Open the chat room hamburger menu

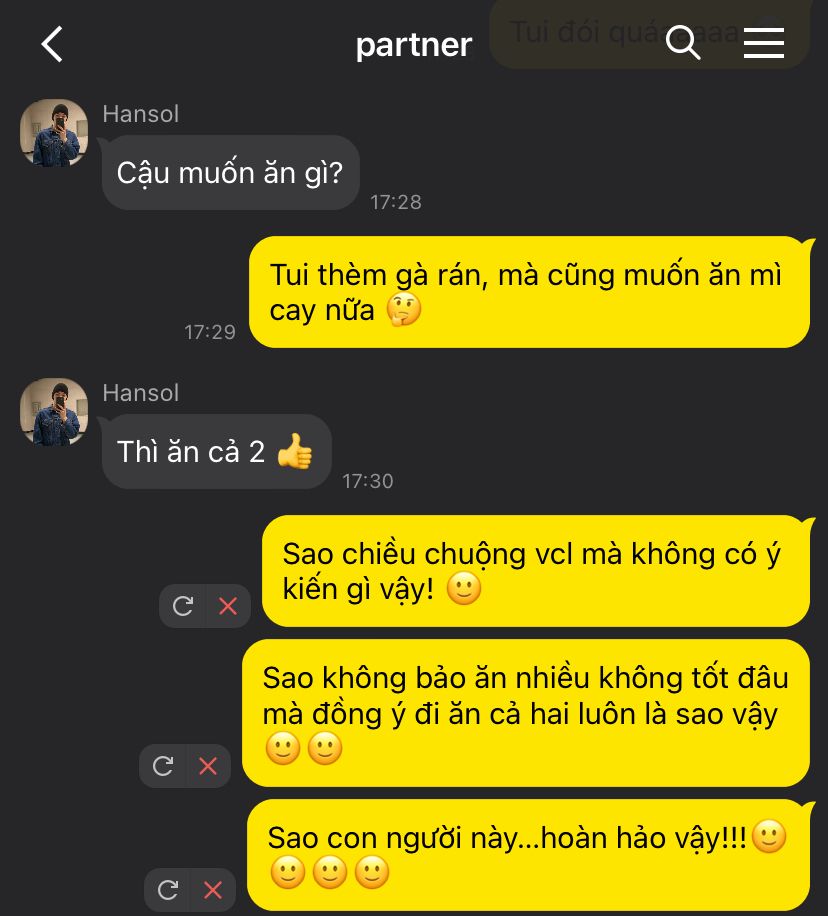[x=763, y=43]
